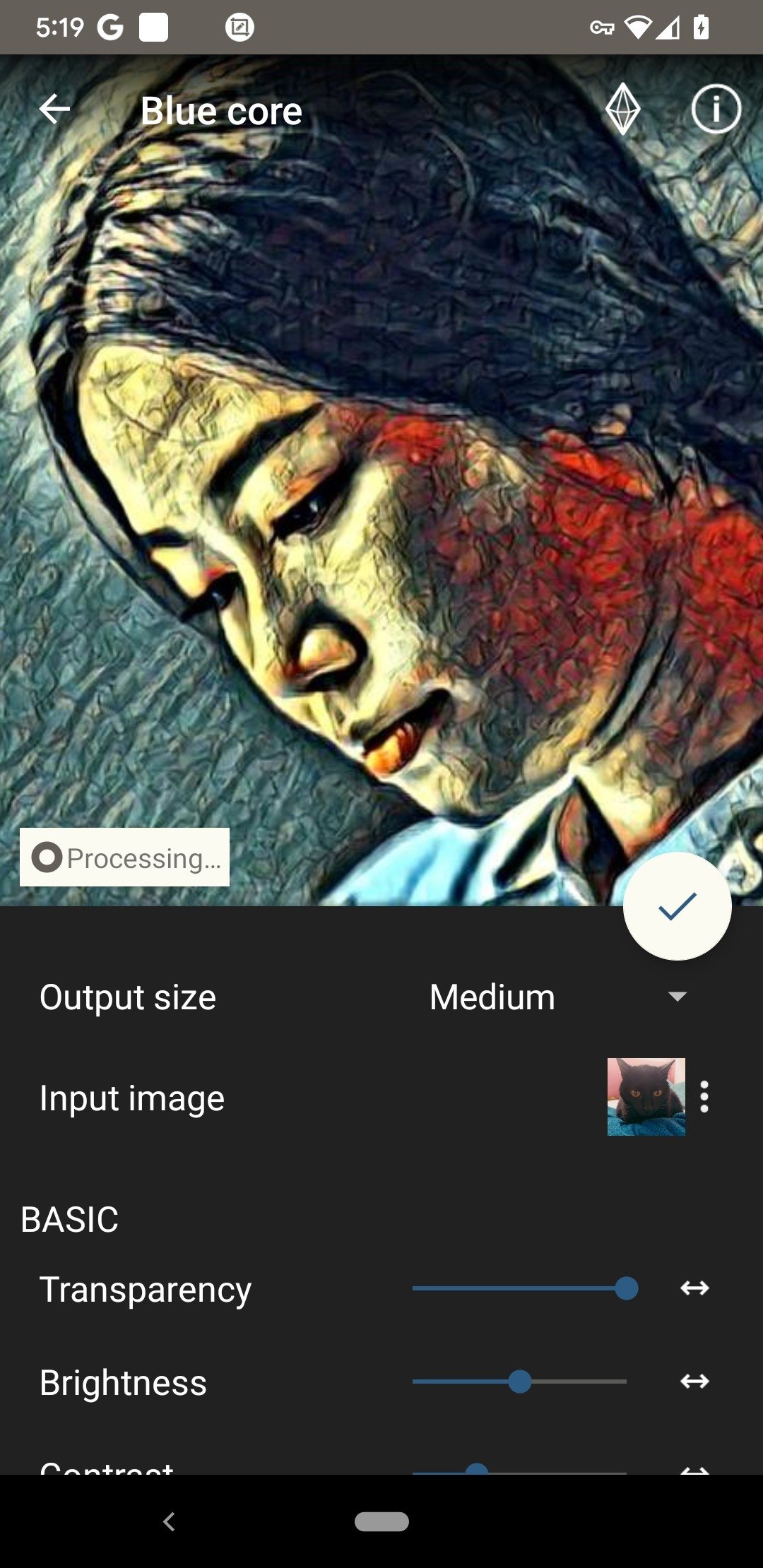Tap the cat input image thumbnail
The width and height of the screenshot is (763, 1568).
coord(646,1097)
